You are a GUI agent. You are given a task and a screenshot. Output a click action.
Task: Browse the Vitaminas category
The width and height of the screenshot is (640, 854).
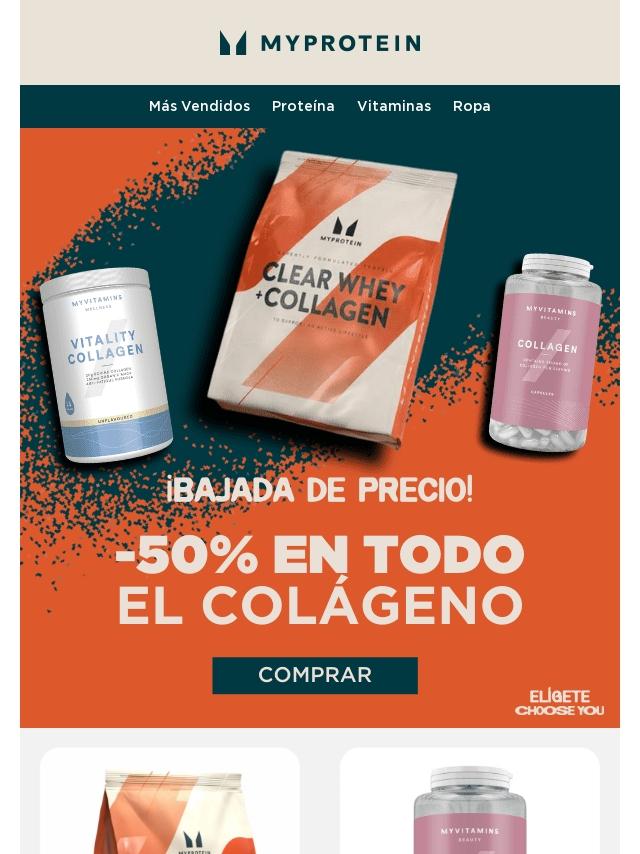click(x=394, y=106)
